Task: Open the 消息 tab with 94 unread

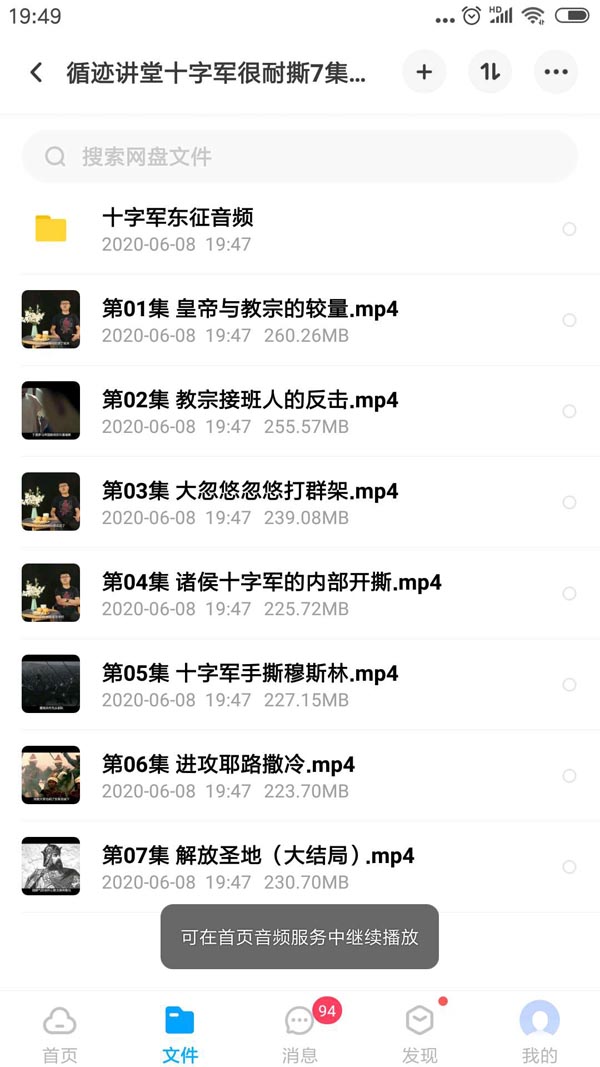Action: tap(300, 1034)
